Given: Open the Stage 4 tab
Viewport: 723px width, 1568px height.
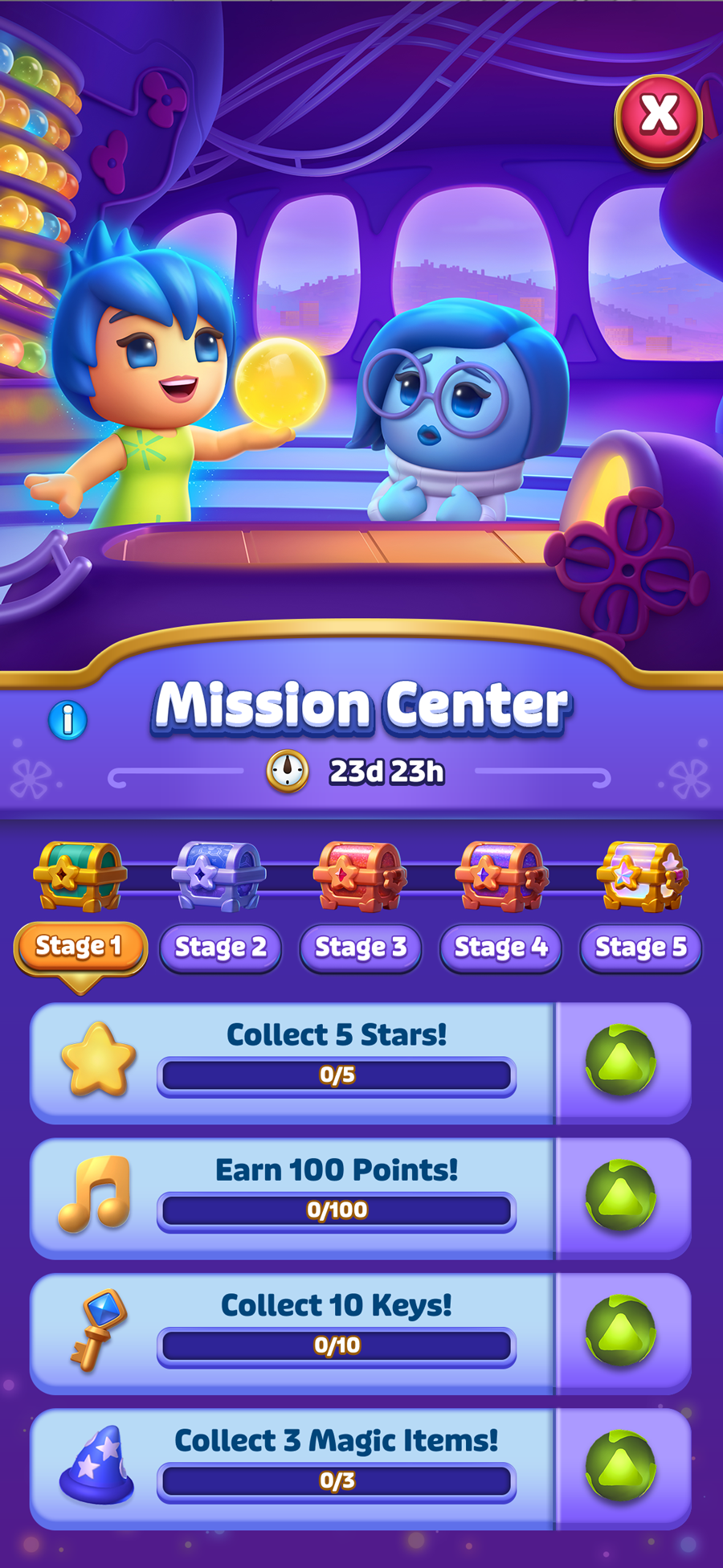Looking at the screenshot, I should click(x=500, y=948).
